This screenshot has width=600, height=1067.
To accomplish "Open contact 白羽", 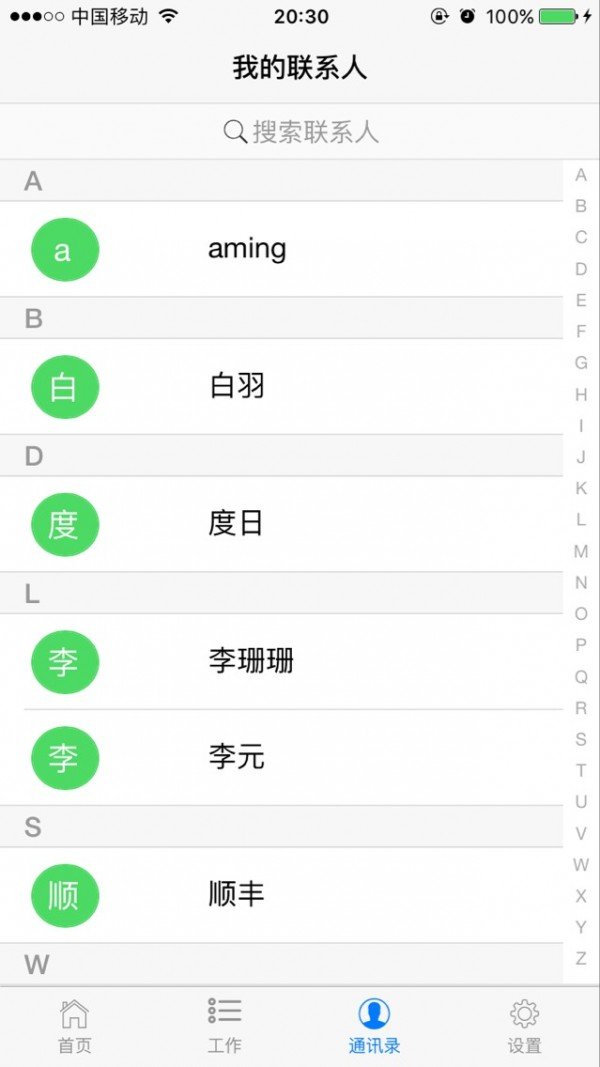I will (282, 387).
